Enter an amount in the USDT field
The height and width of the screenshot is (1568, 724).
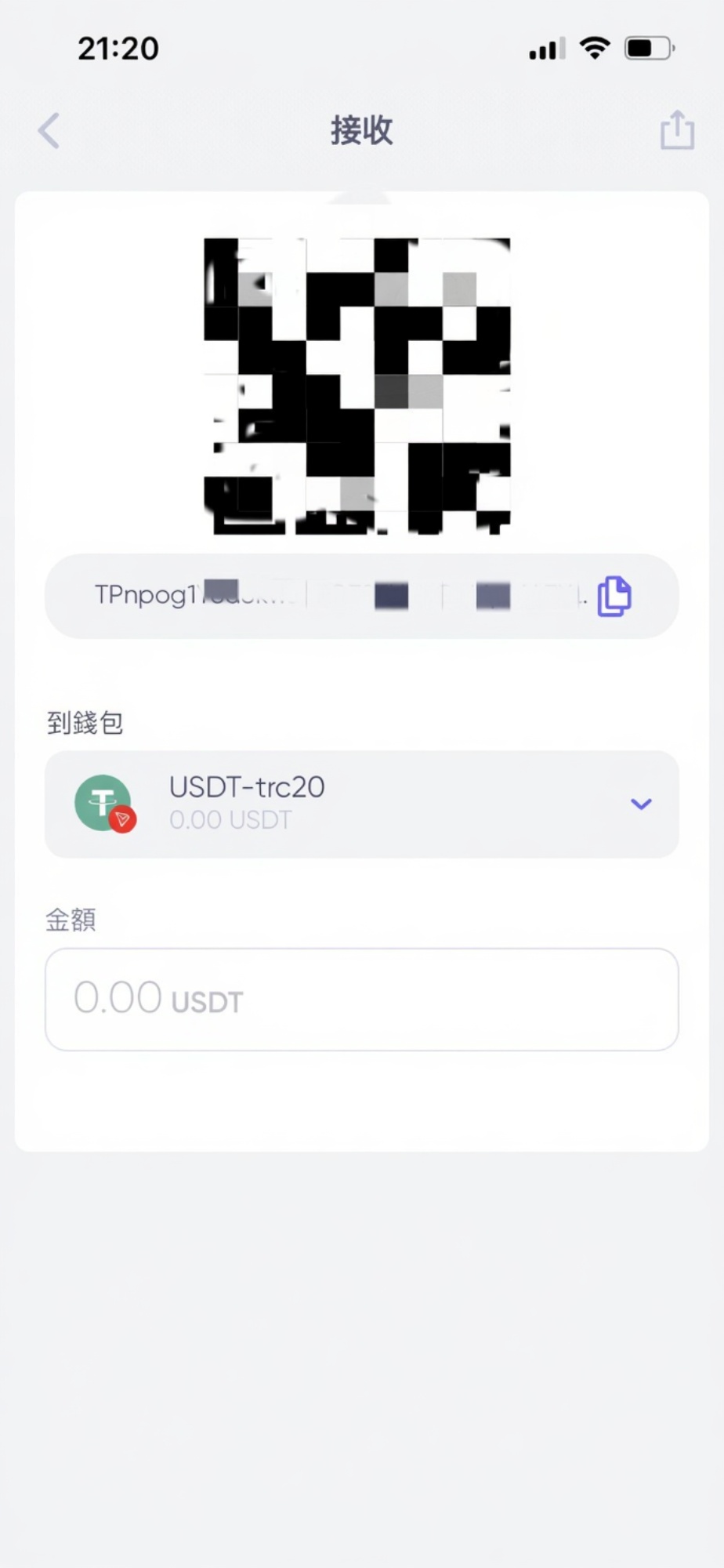click(x=362, y=1000)
